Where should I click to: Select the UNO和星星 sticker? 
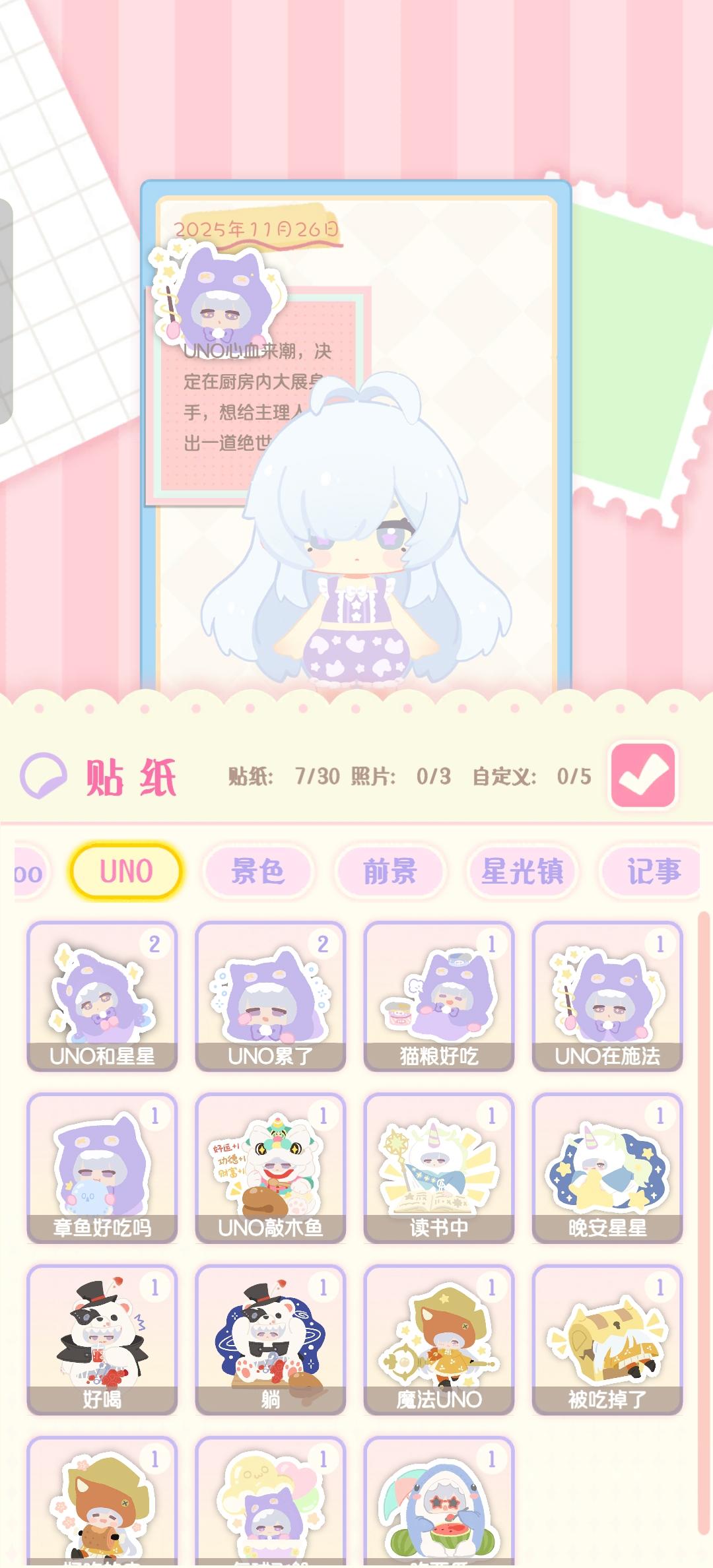coord(102,996)
